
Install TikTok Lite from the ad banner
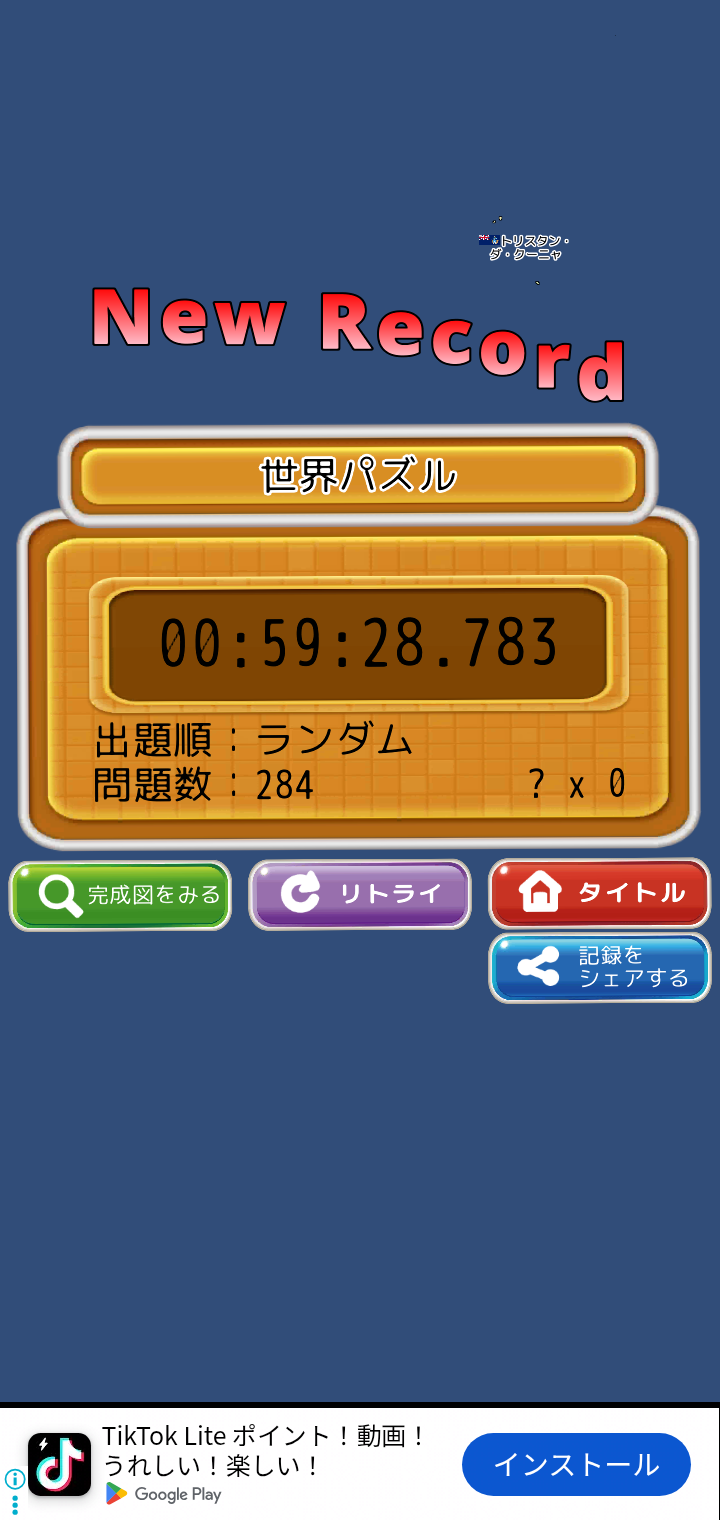click(576, 1464)
